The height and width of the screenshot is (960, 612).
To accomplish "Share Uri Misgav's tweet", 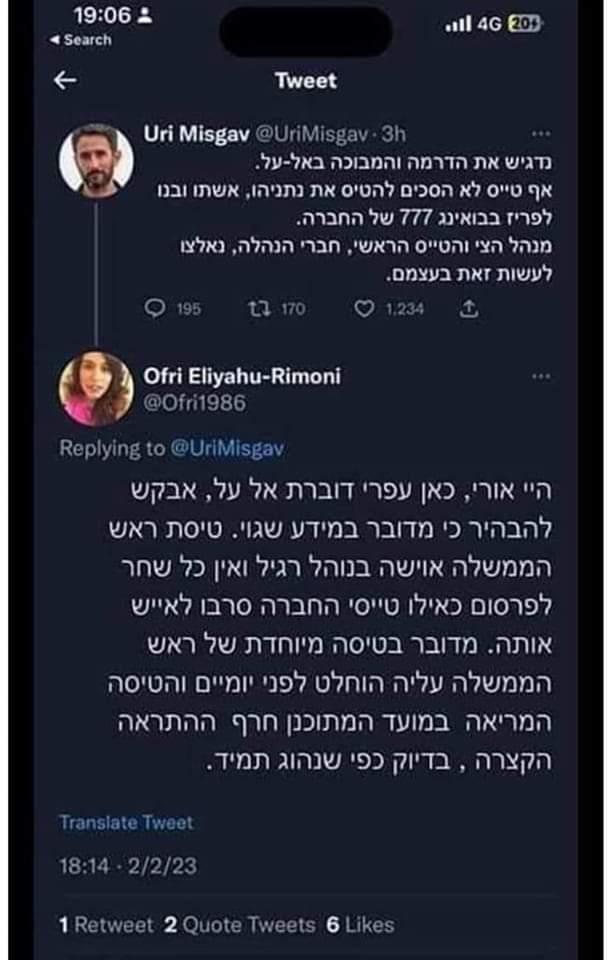I will (x=466, y=310).
